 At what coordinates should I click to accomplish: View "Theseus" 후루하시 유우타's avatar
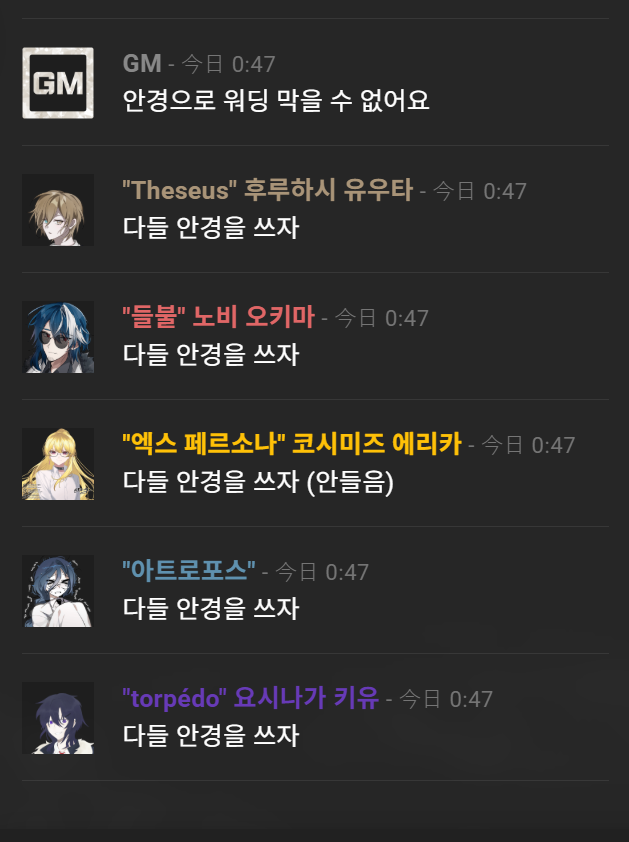[x=58, y=209]
